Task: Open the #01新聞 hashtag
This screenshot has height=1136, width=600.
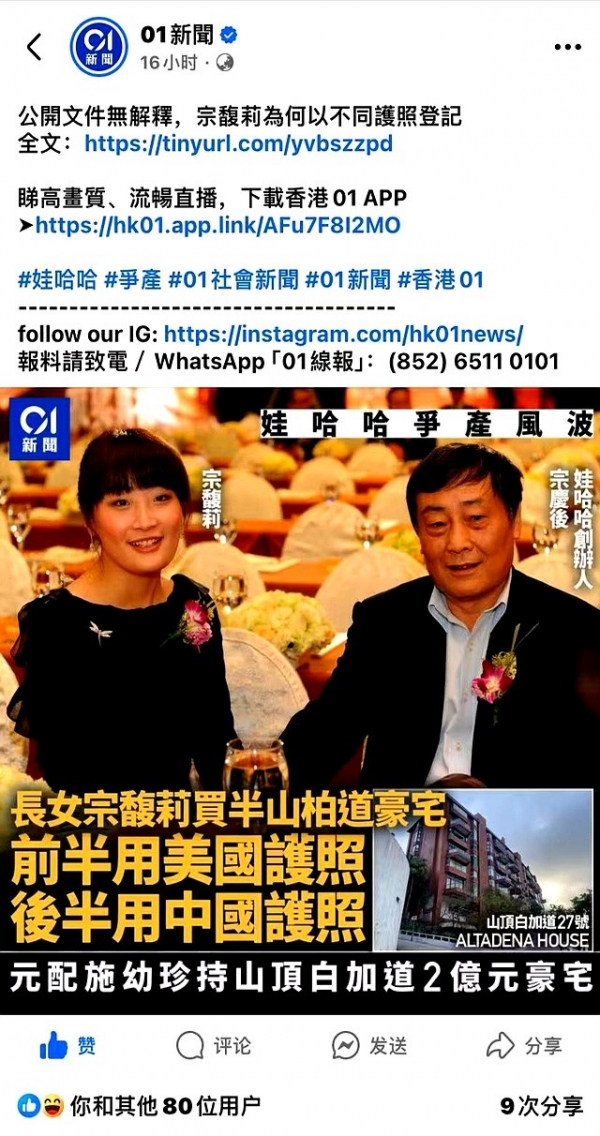Action: (348, 280)
